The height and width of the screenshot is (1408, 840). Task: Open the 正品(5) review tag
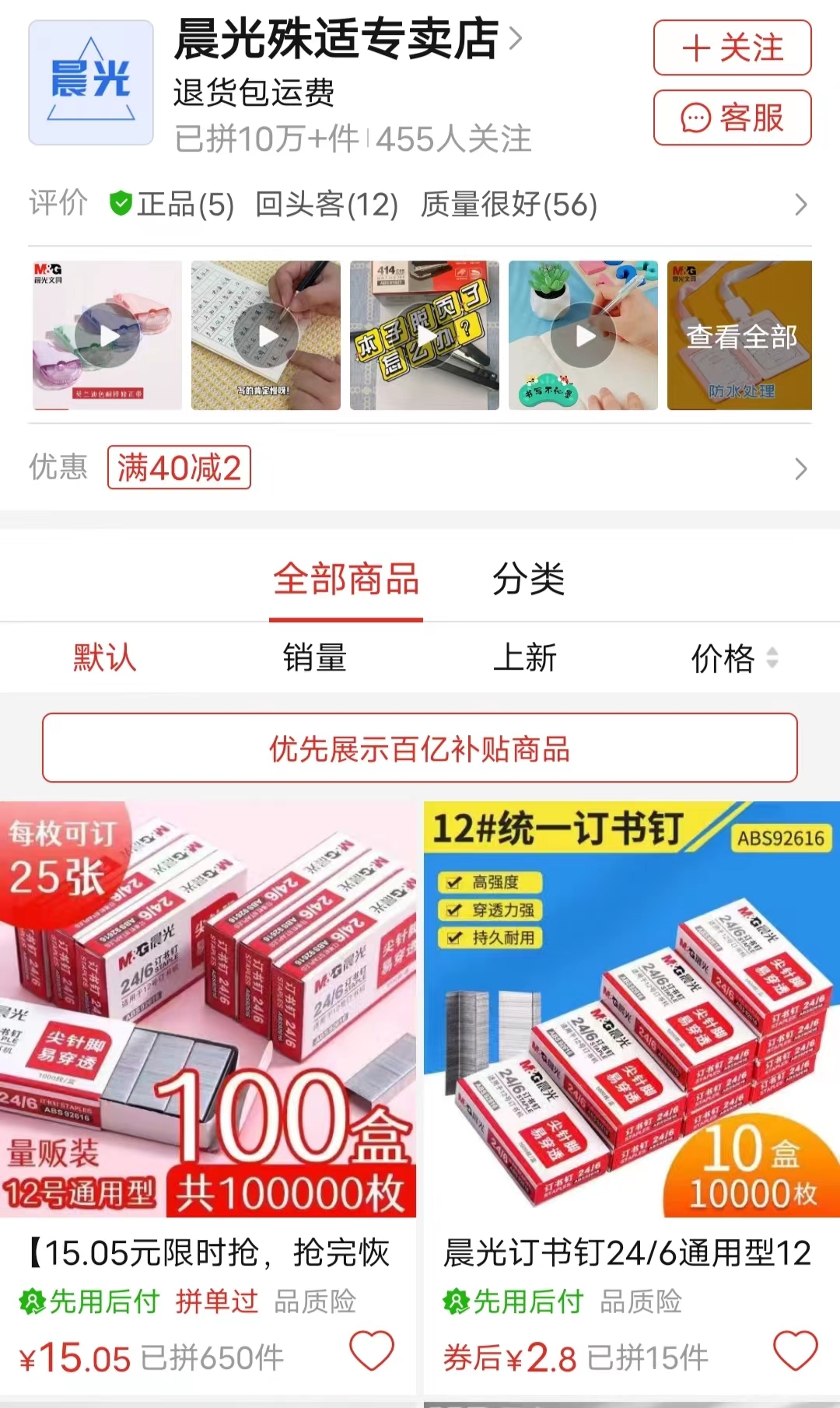(172, 205)
